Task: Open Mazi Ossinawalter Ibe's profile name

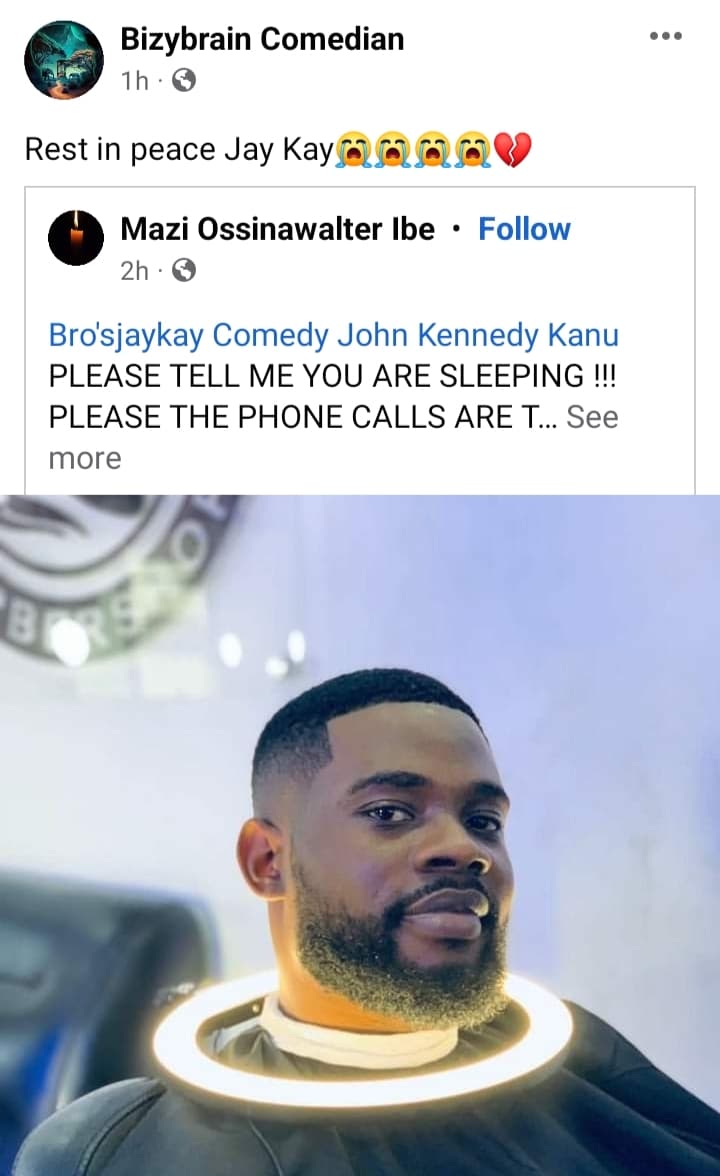Action: tap(277, 229)
